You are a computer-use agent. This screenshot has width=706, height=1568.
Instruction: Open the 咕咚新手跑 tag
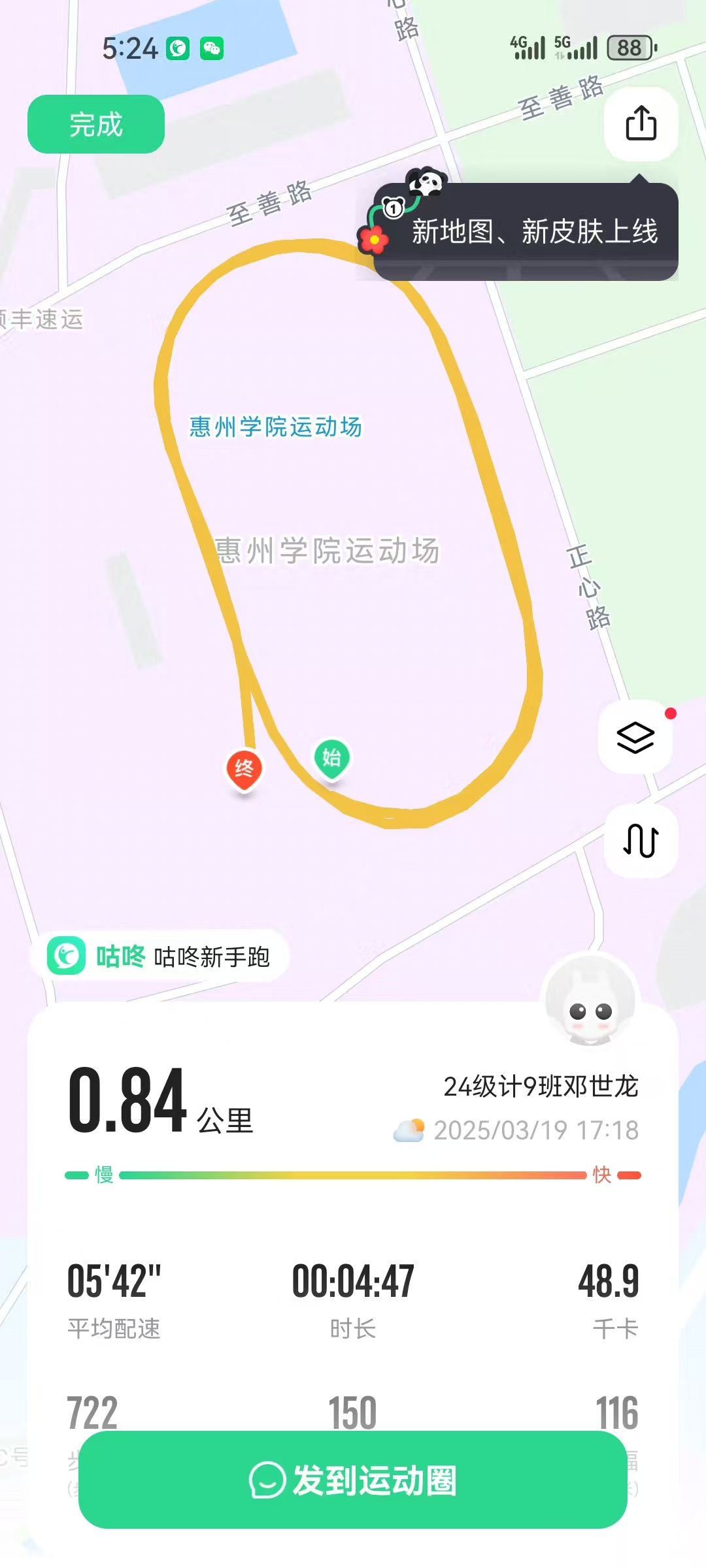[160, 956]
